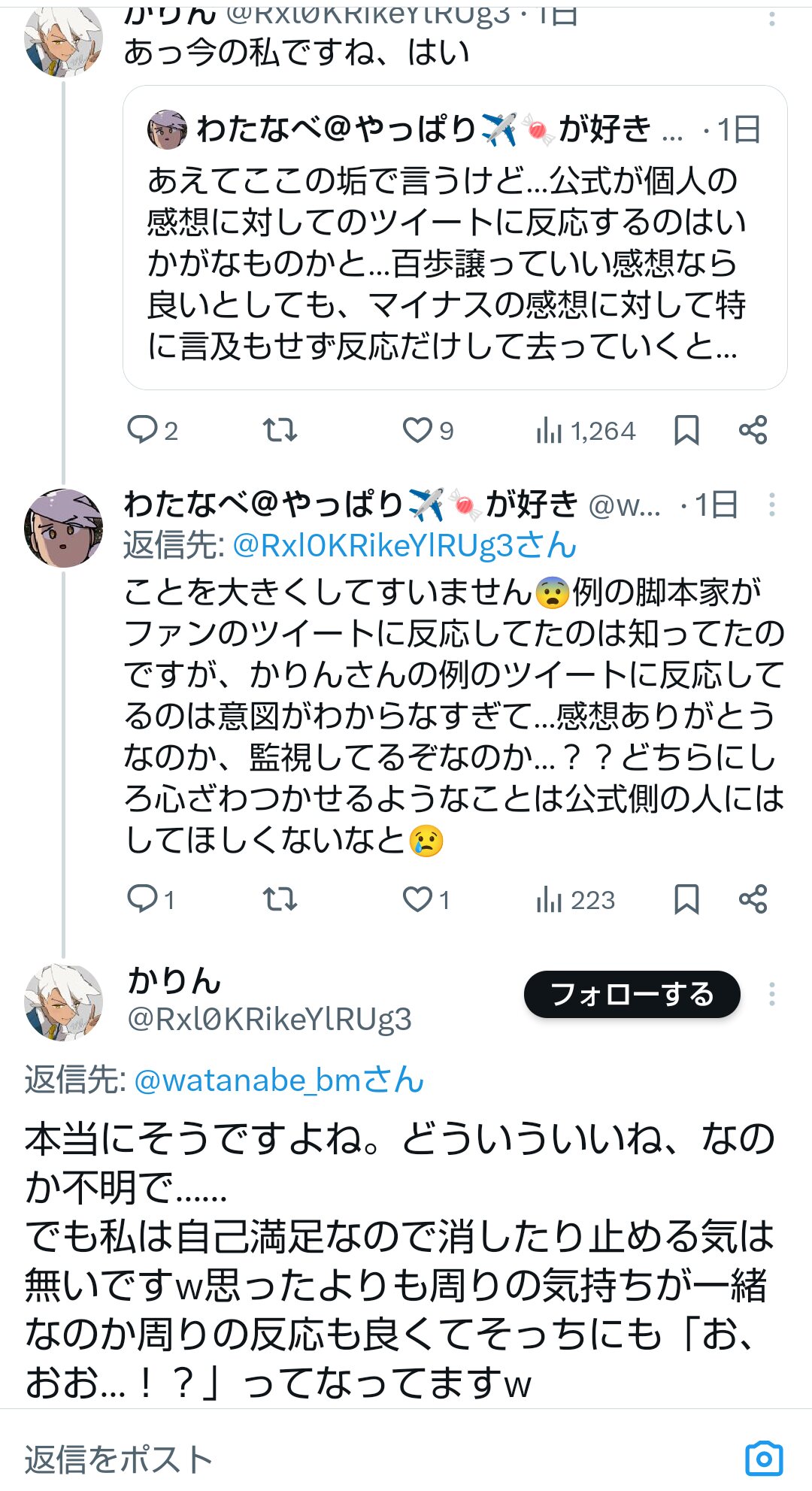Viewport: 812px width, 1491px height.
Task: Like the post that has 9 likes
Action: (x=429, y=430)
